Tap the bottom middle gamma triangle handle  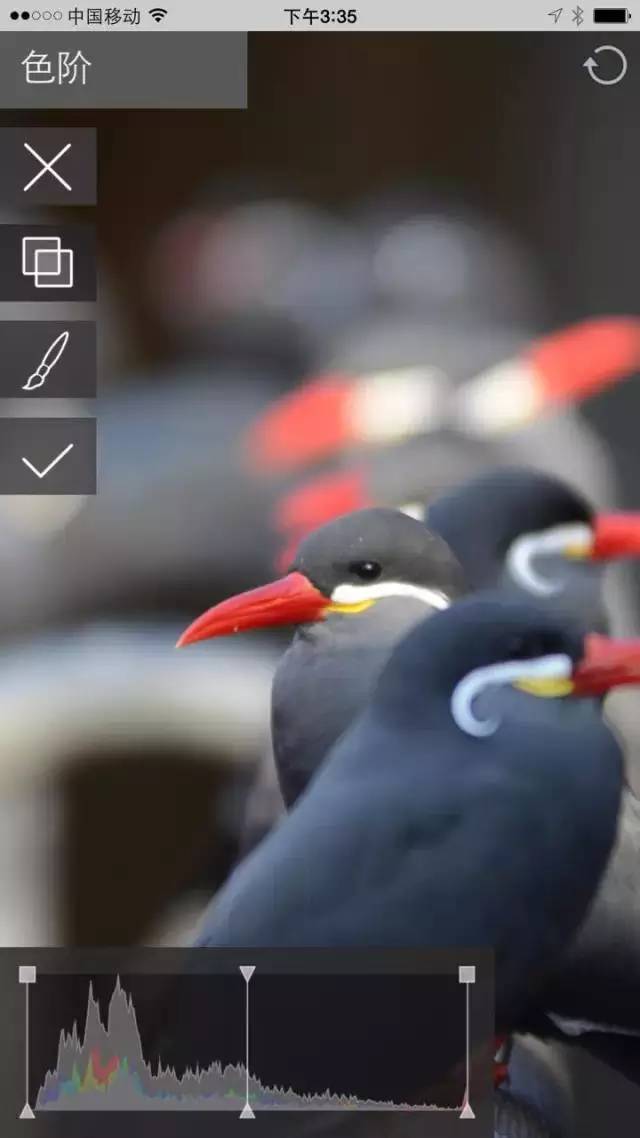(x=247, y=1110)
